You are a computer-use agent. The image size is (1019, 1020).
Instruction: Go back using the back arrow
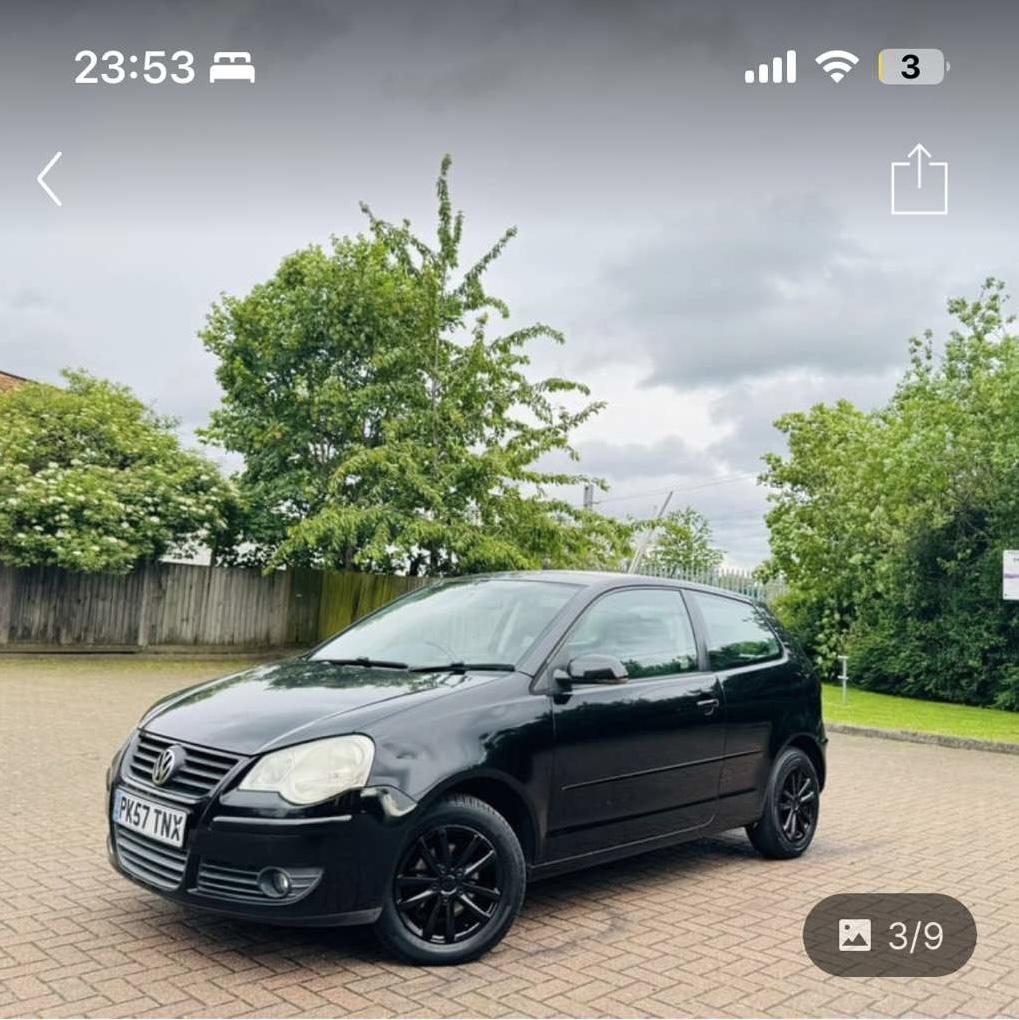[x=50, y=179]
